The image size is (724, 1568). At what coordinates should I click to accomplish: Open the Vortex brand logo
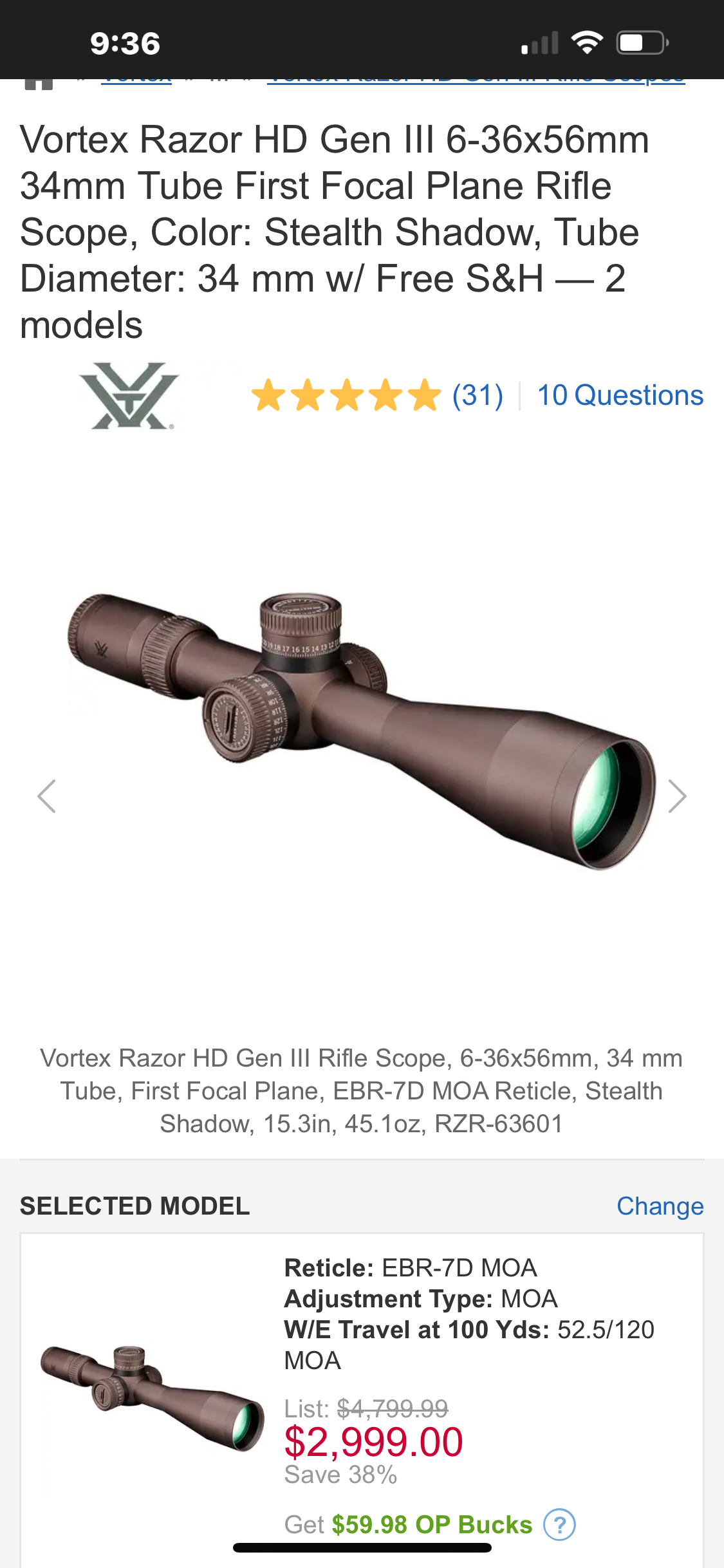pyautogui.click(x=129, y=395)
